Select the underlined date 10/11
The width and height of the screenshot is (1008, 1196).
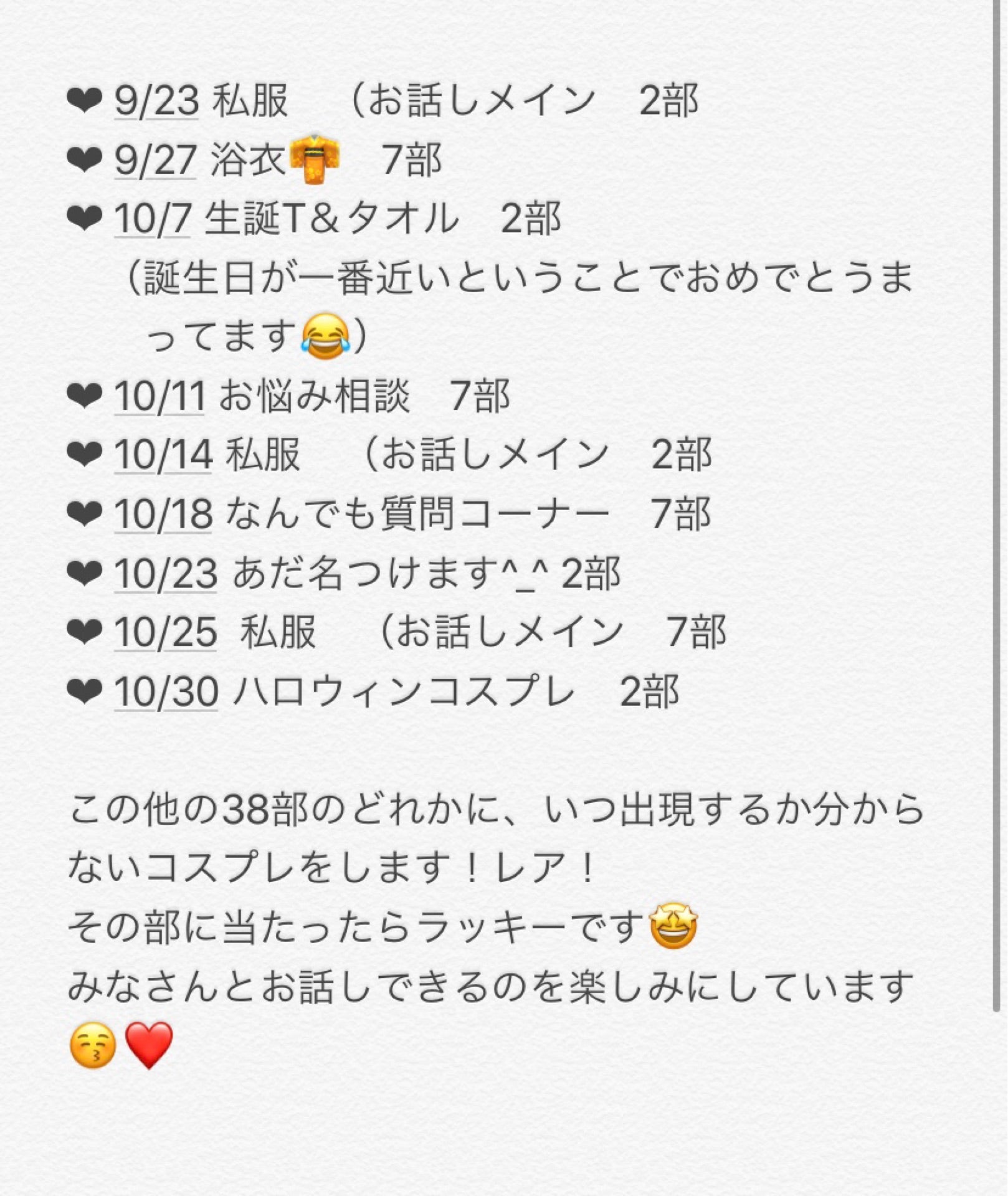tap(159, 397)
